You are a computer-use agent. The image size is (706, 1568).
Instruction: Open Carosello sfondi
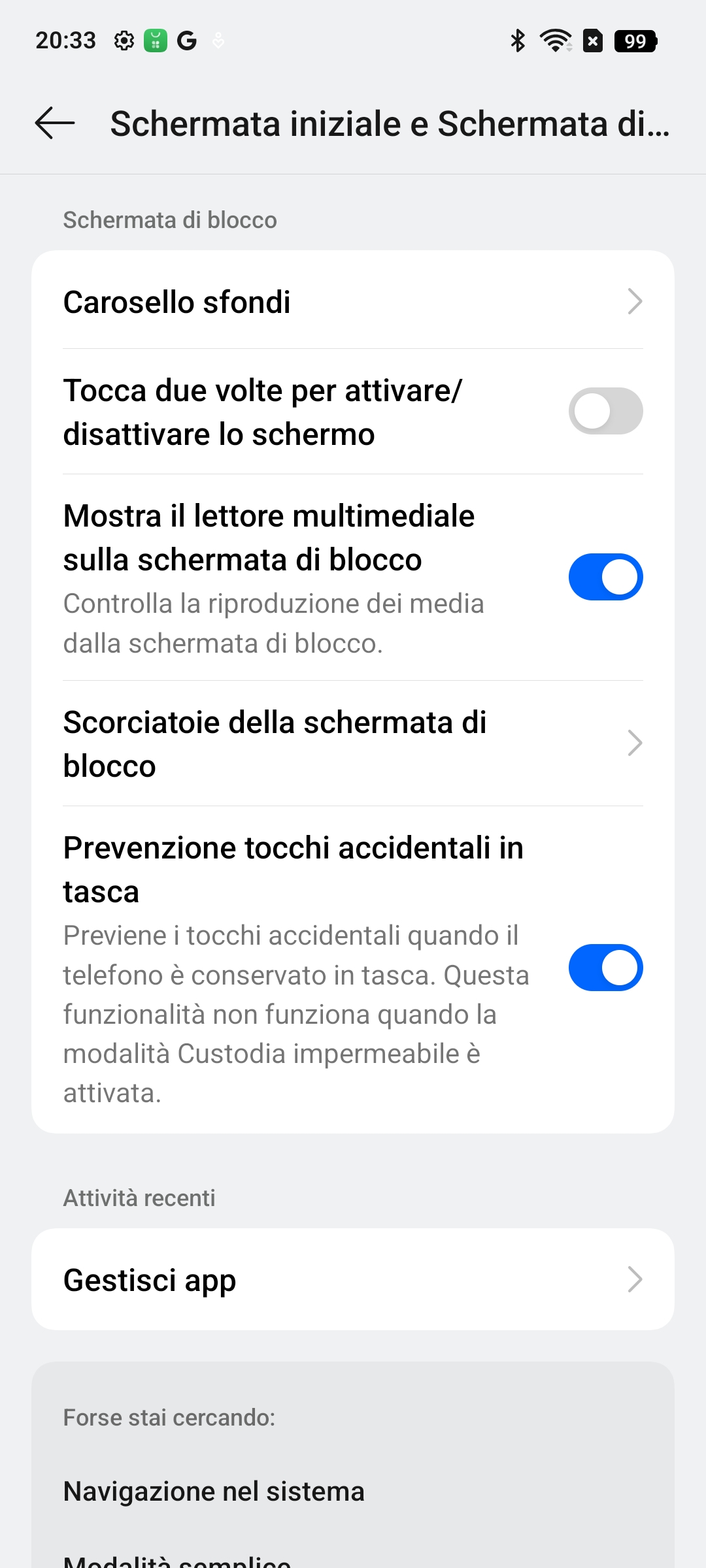[353, 301]
